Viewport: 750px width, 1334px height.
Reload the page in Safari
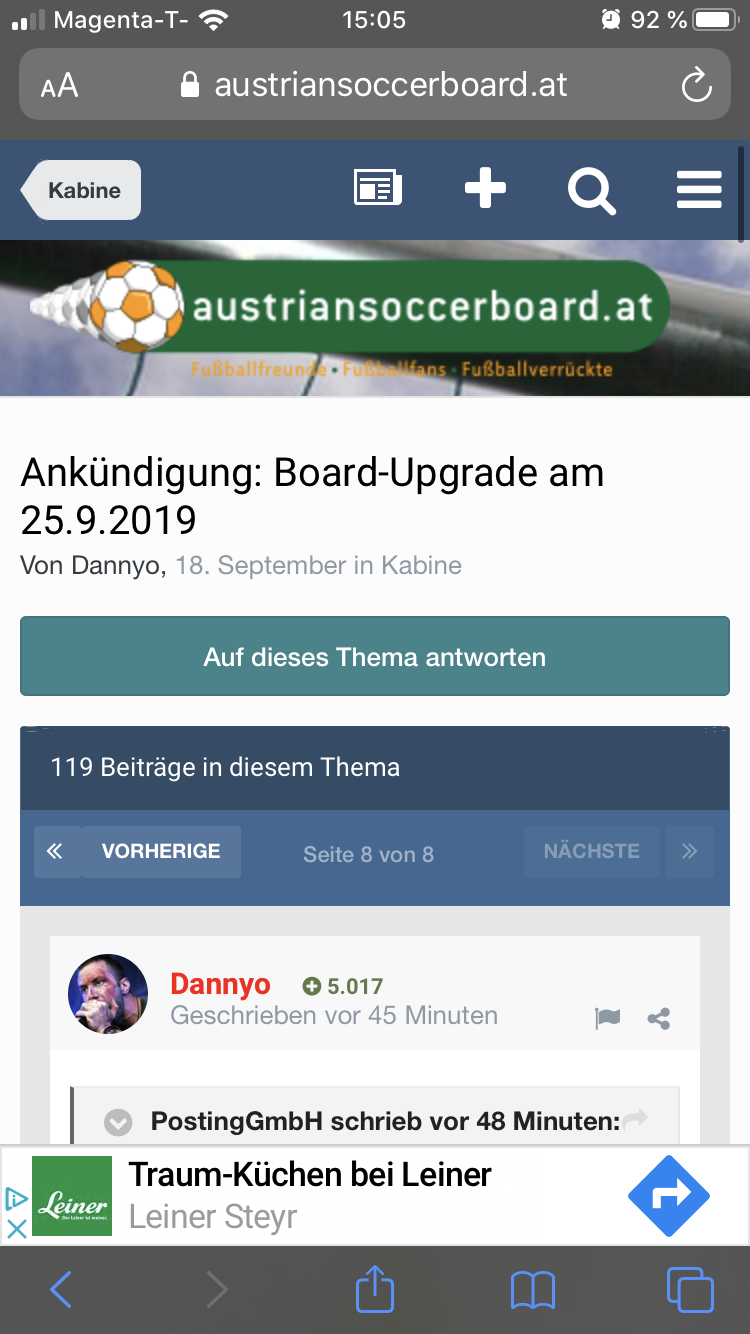tap(696, 86)
